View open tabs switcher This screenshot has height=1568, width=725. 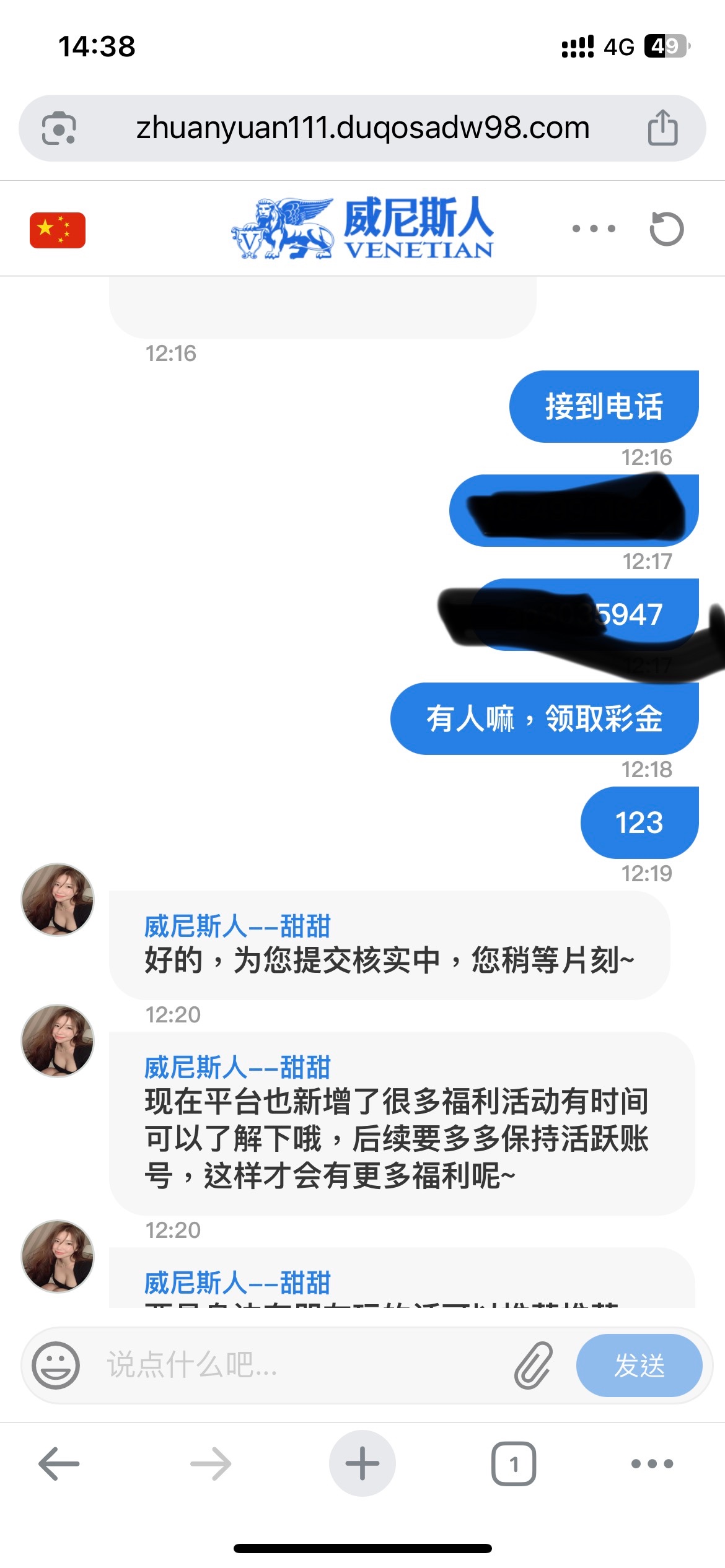[x=514, y=1464]
